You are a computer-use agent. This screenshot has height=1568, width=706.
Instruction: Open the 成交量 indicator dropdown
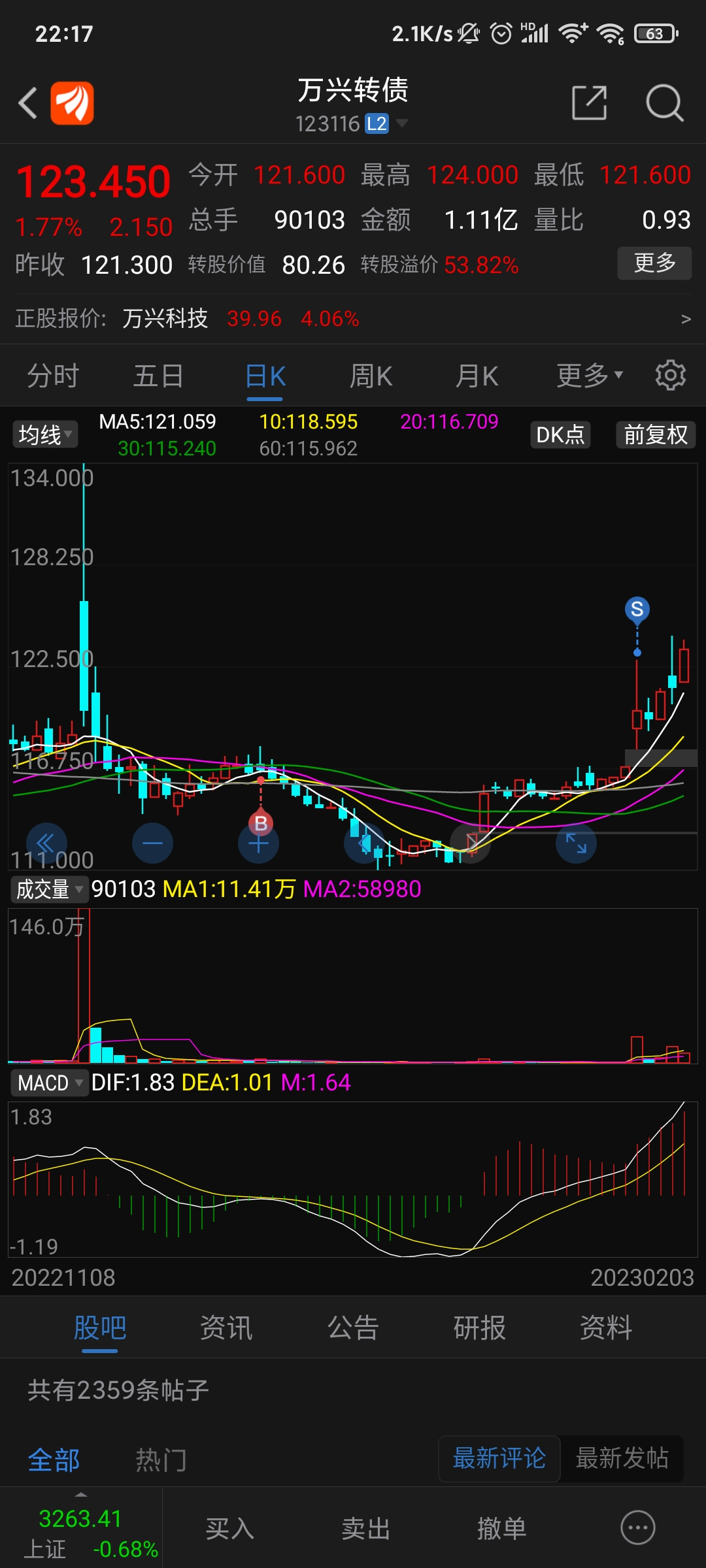[49, 889]
